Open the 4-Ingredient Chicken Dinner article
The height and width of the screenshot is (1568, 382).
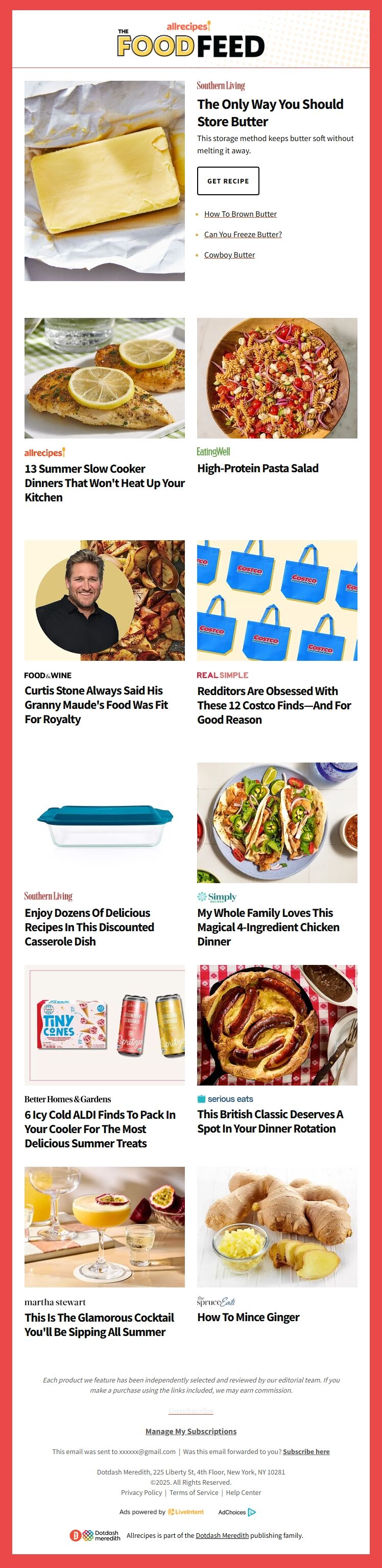tap(268, 927)
